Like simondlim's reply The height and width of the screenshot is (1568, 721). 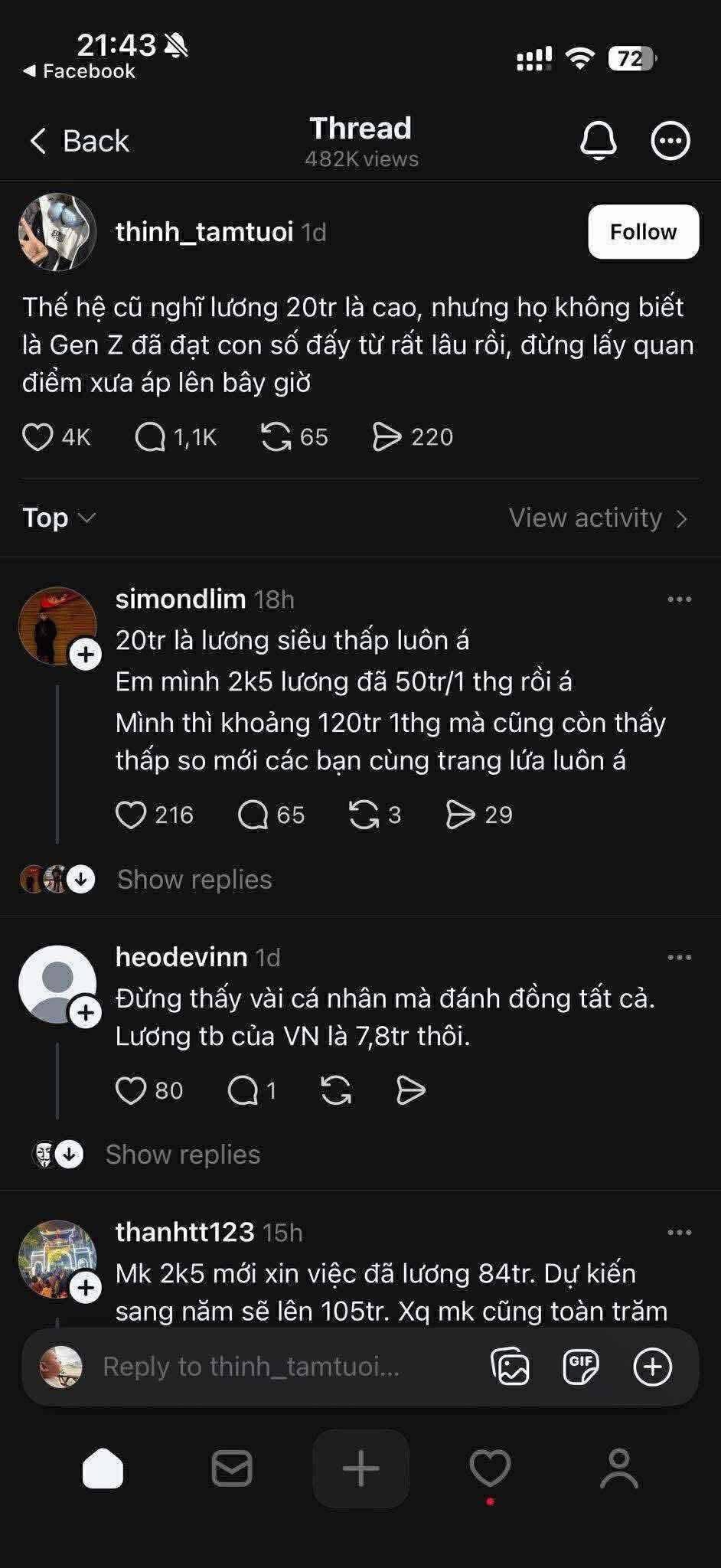click(x=131, y=815)
